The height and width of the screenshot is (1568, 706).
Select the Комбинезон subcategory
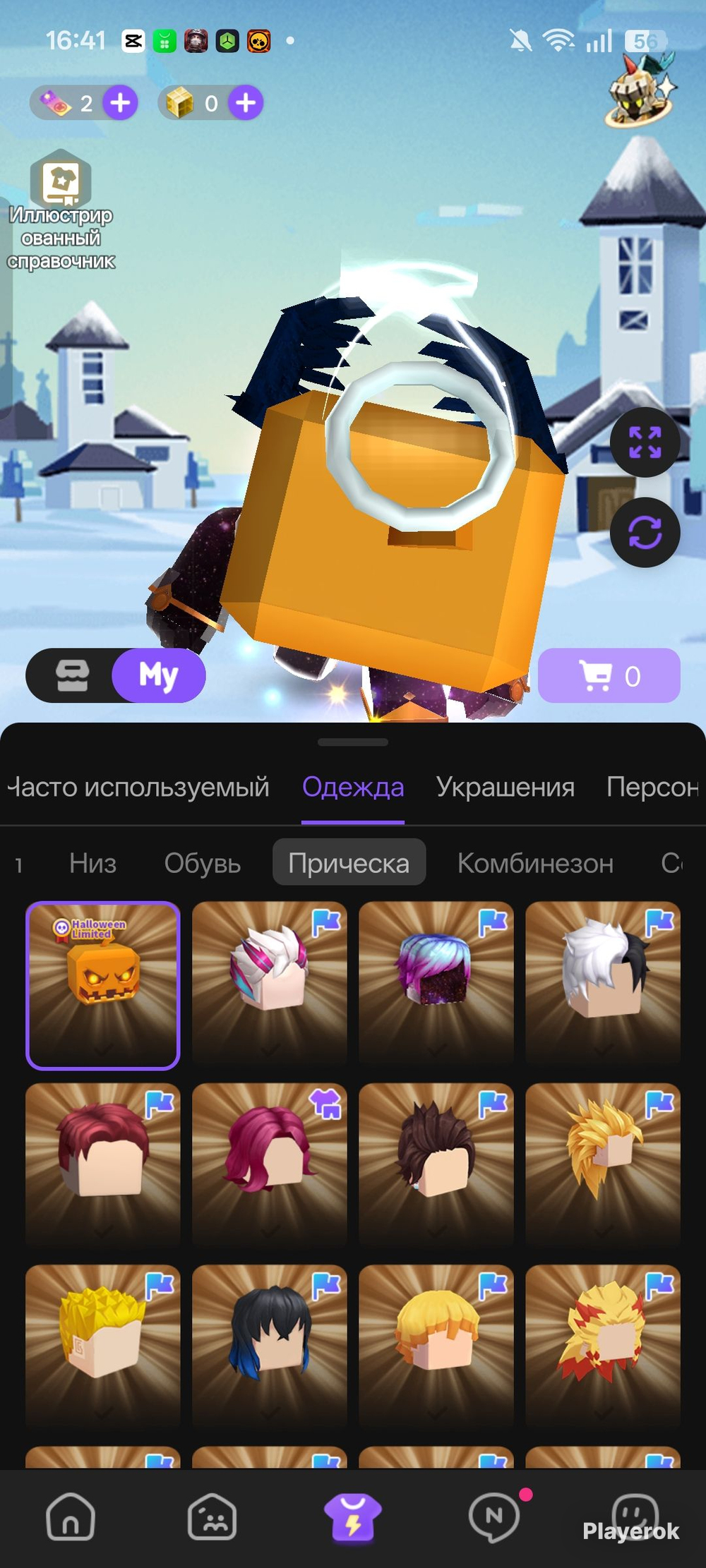pyautogui.click(x=535, y=863)
